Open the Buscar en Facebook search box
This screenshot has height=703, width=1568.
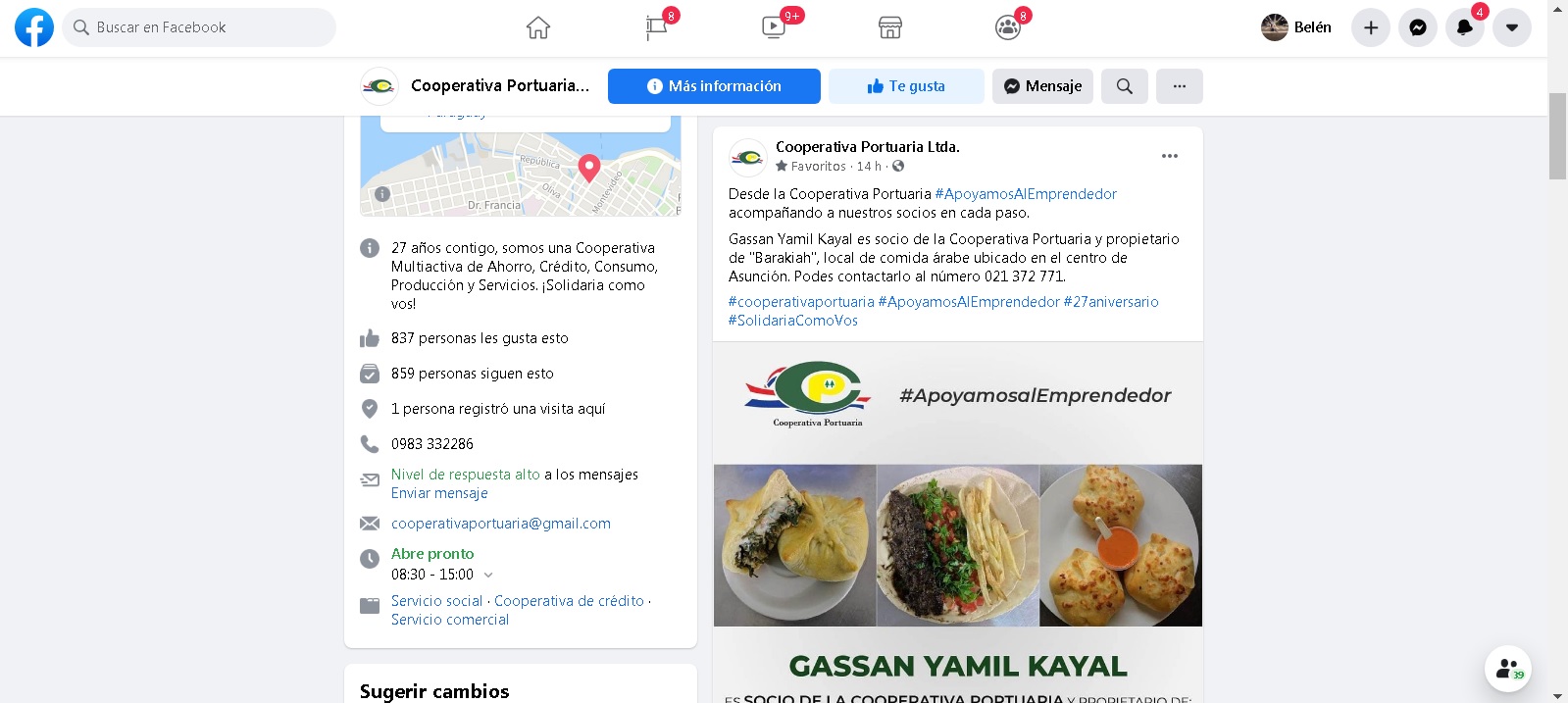(x=200, y=27)
